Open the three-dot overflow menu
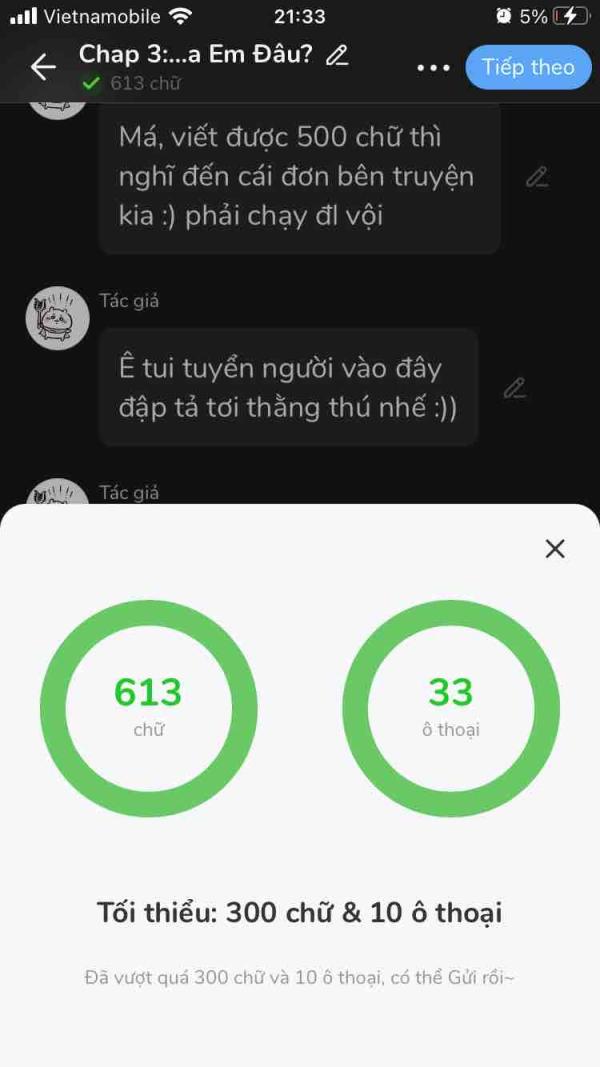Screen dimensions: 600x1067 433,68
